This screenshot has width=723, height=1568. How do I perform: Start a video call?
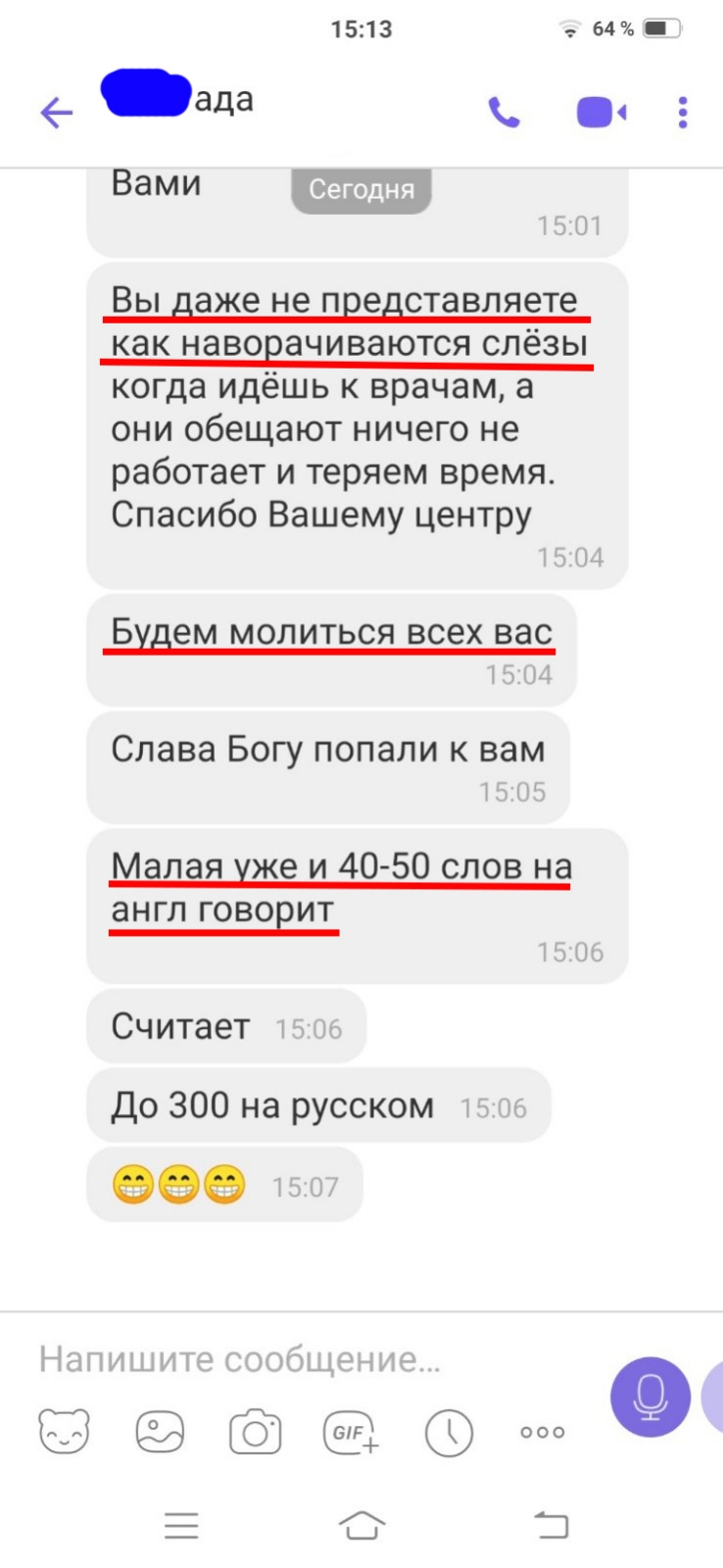(601, 114)
